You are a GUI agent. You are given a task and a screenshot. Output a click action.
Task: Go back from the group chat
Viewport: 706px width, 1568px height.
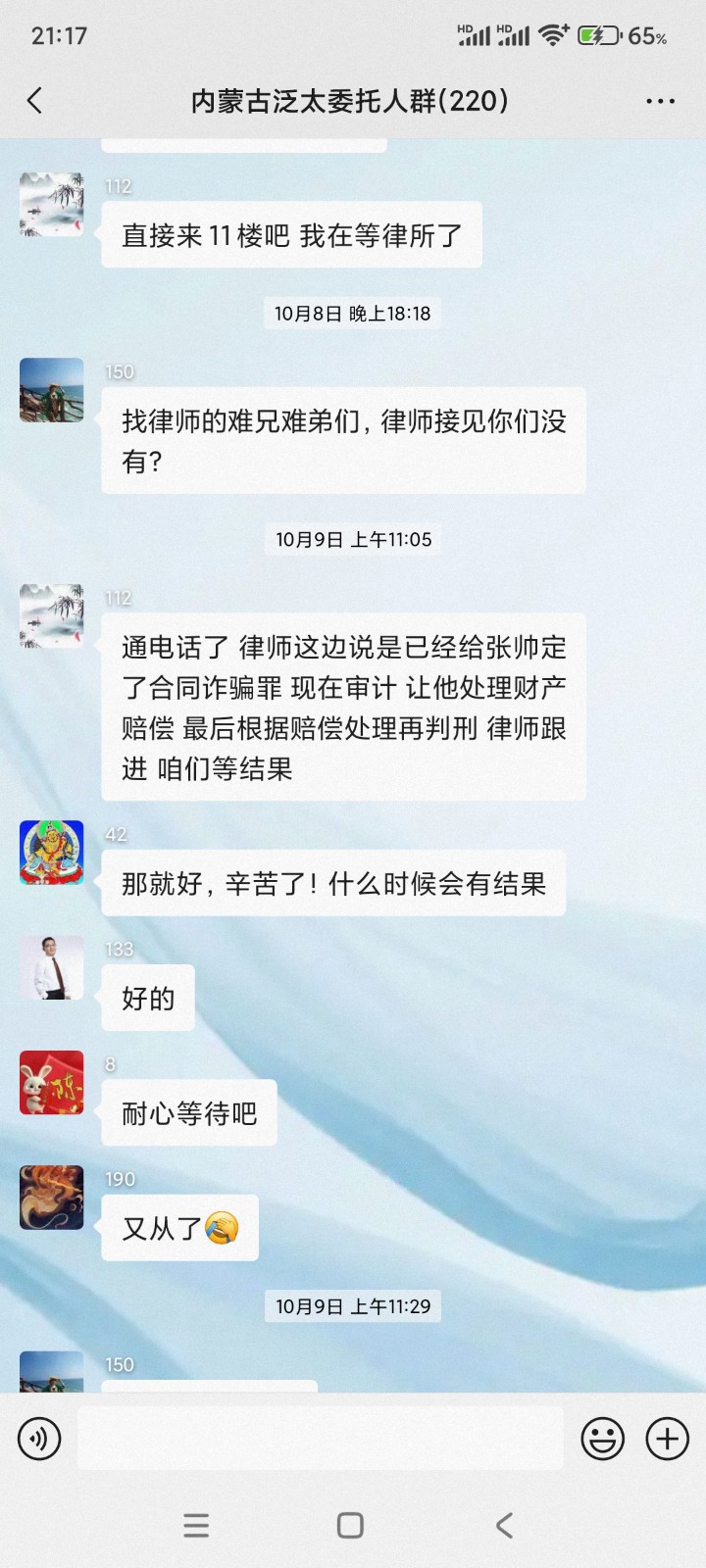pyautogui.click(x=35, y=101)
